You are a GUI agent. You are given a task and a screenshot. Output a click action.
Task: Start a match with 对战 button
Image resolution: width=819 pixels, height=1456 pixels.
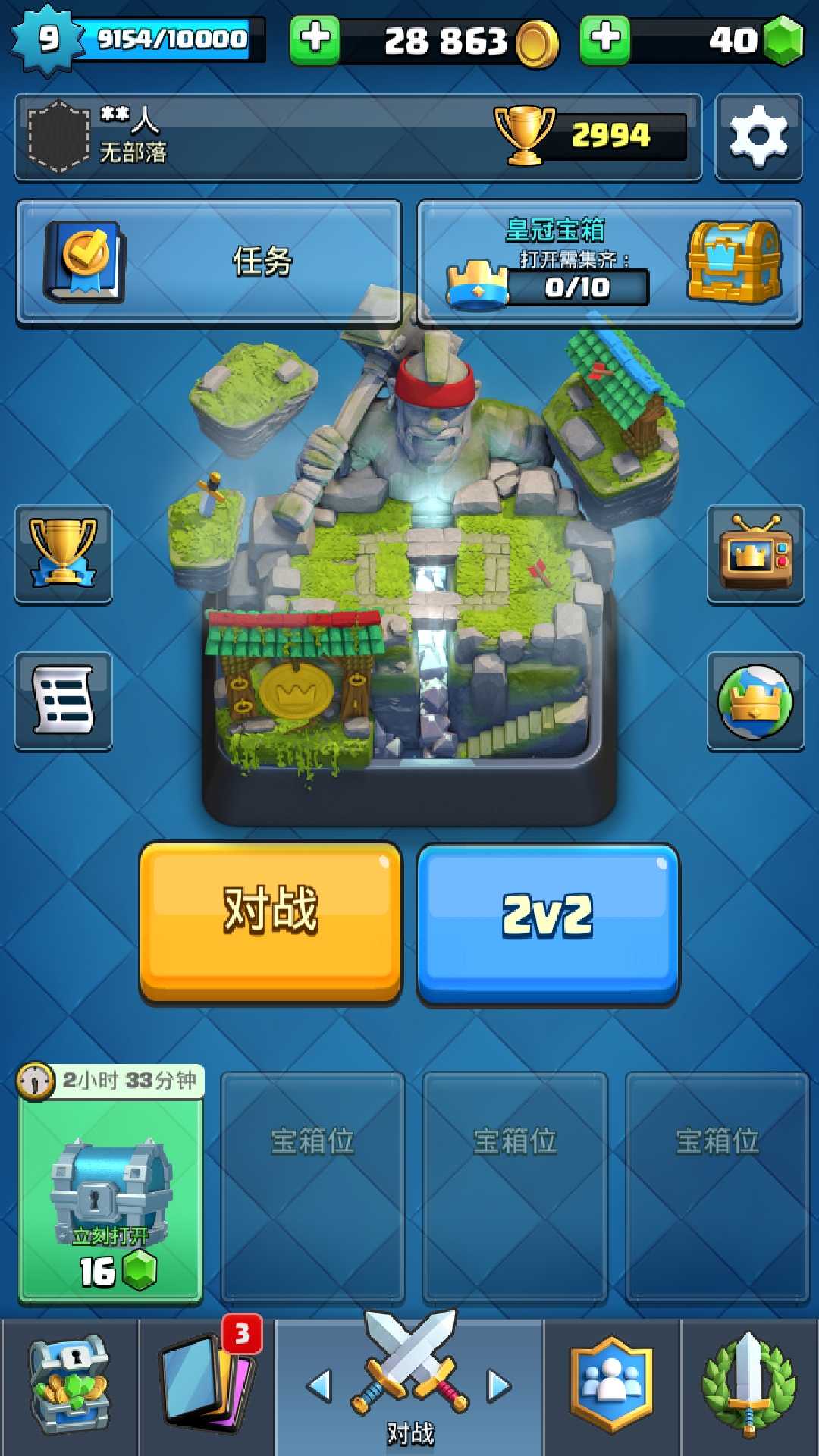[x=271, y=922]
